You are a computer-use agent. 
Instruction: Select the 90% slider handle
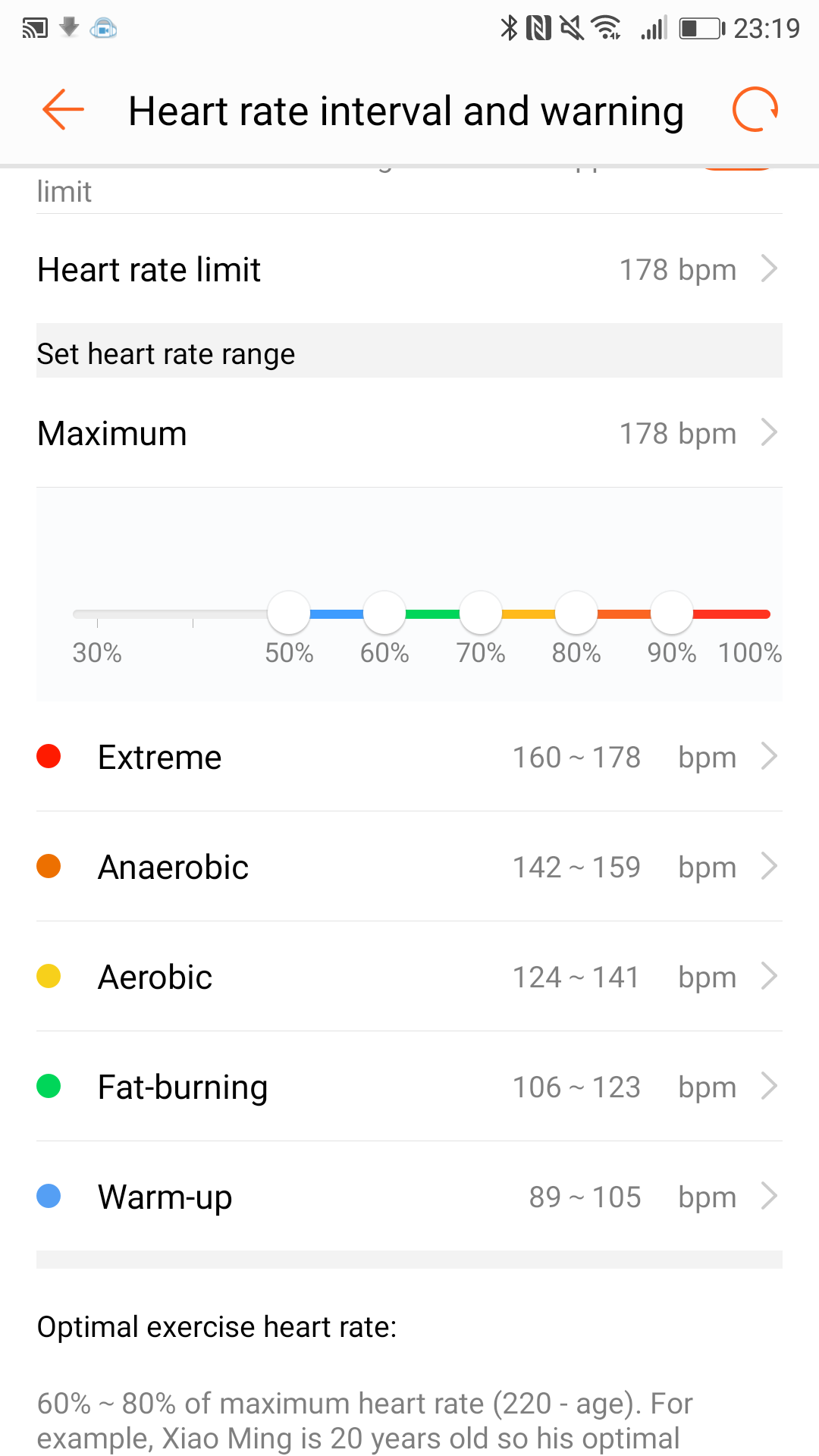672,613
